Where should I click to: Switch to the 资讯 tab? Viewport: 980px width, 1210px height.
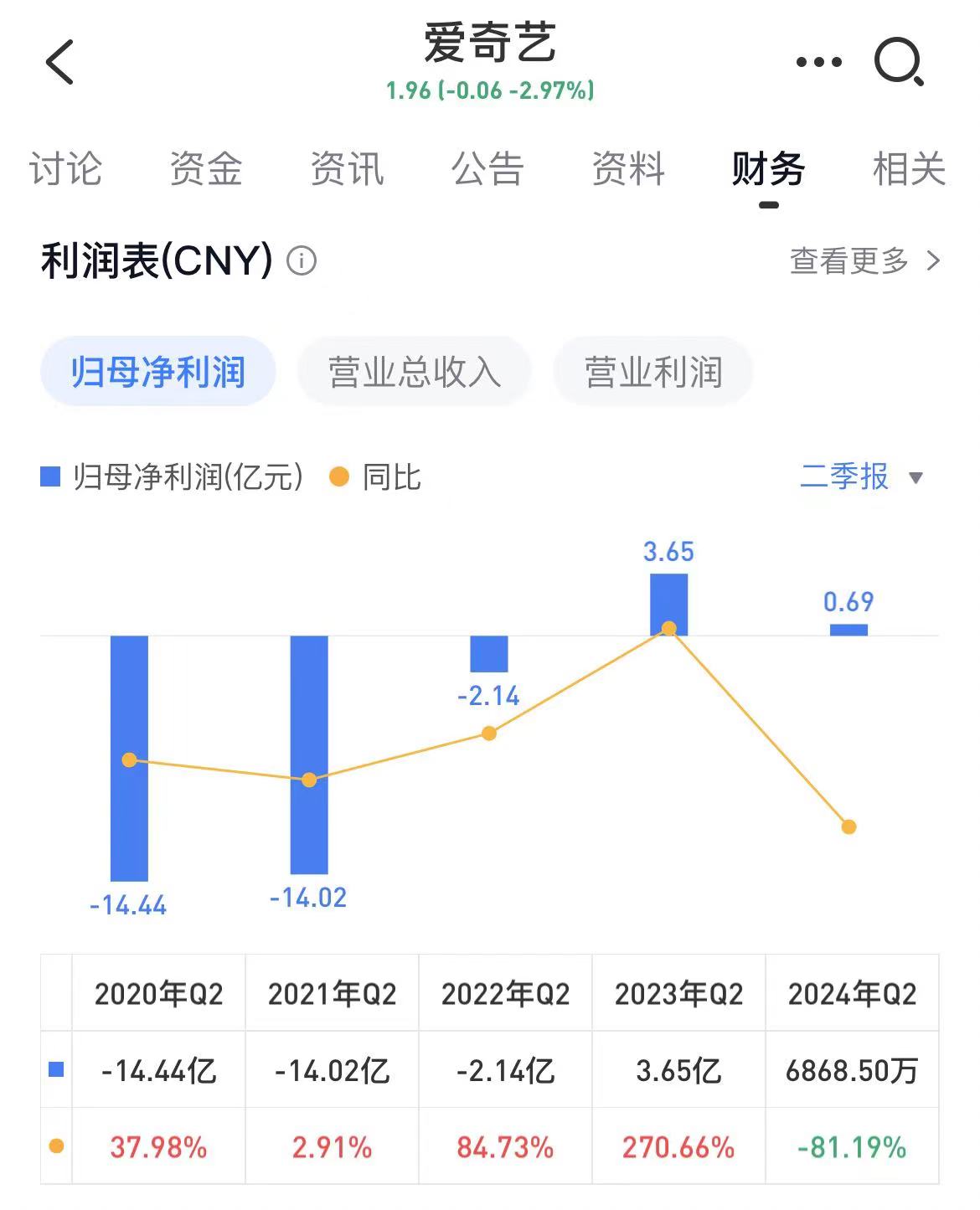(x=347, y=169)
